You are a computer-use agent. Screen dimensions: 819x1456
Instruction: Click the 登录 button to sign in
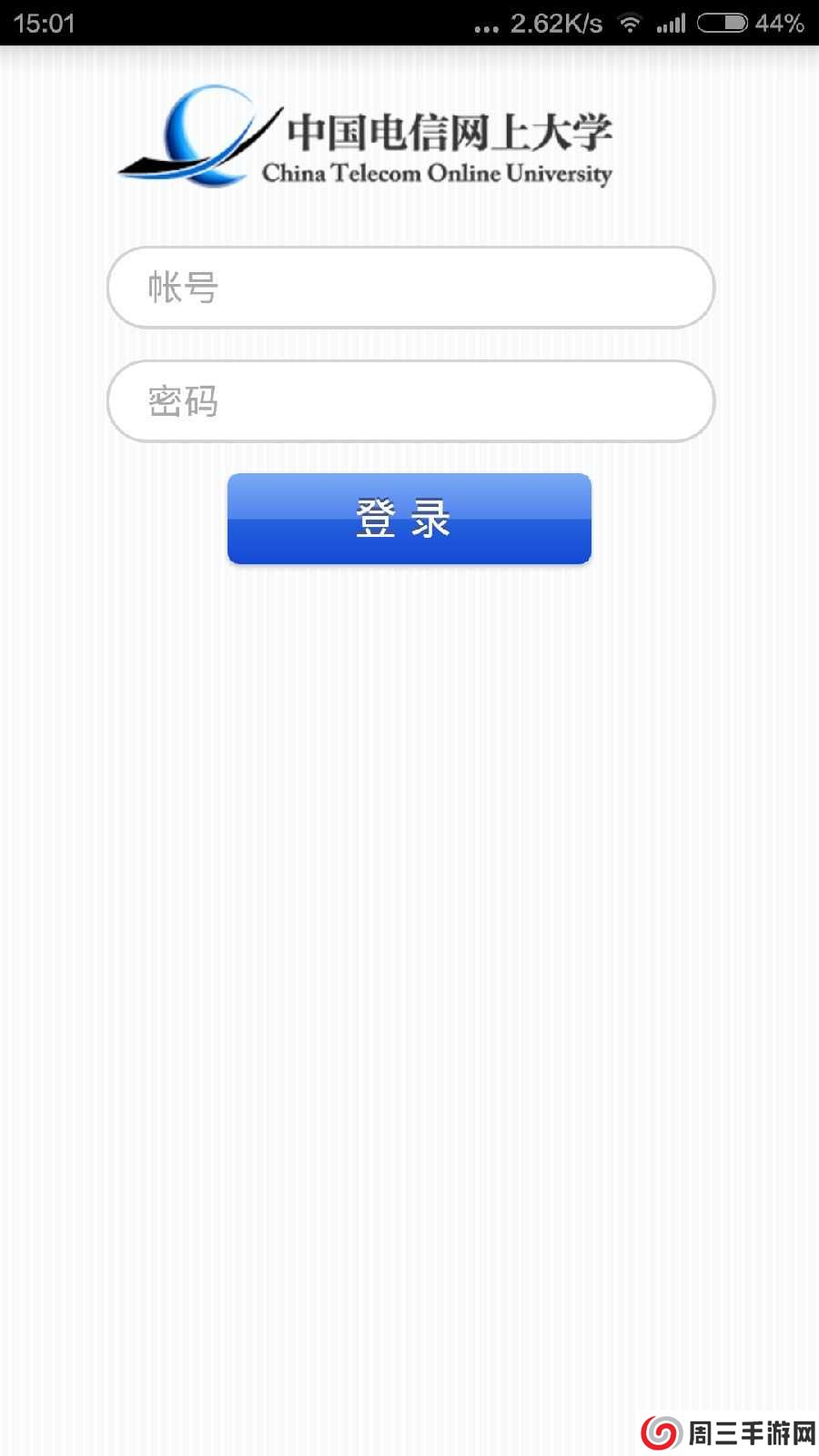click(409, 518)
